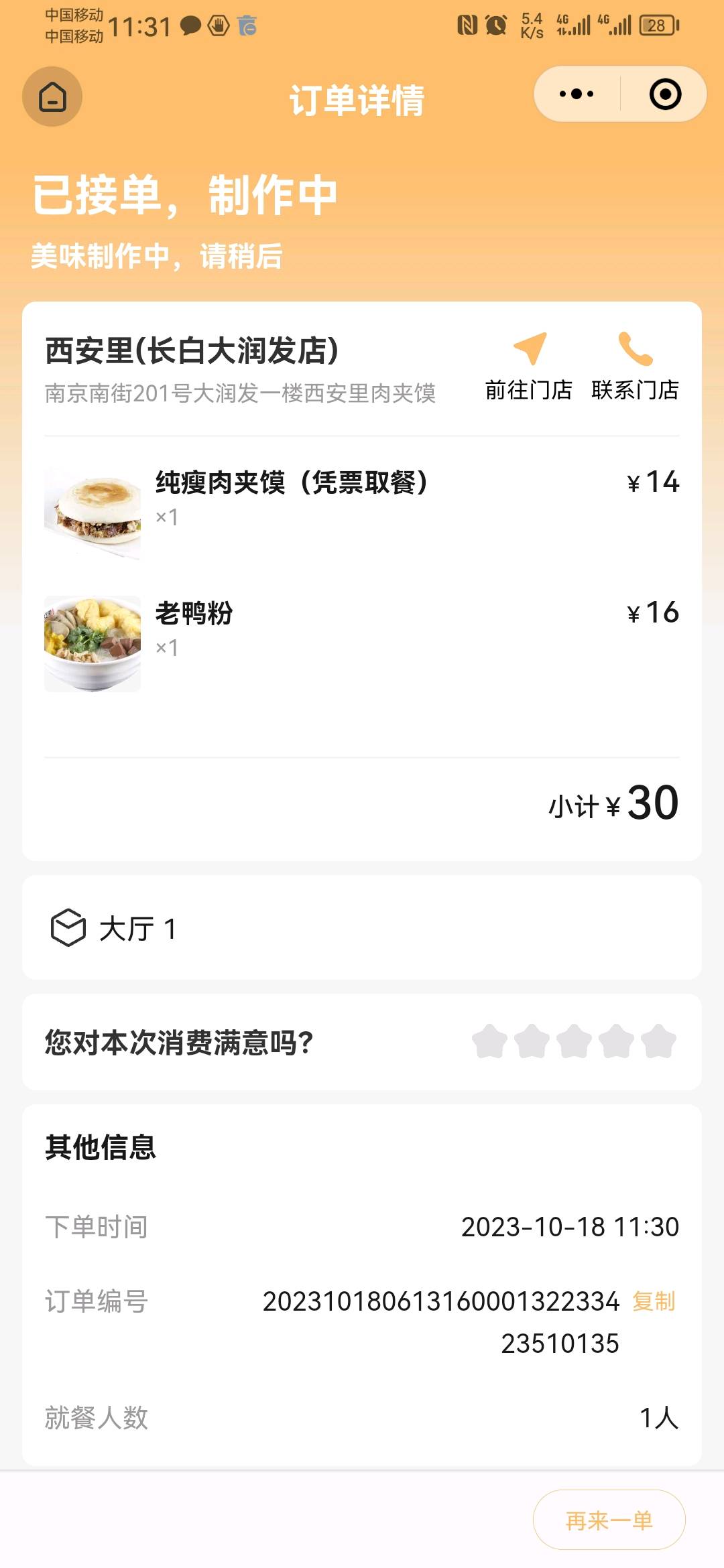Viewport: 724px width, 1568px height.
Task: Tap 前往门店 to navigate to the store
Action: click(x=529, y=366)
